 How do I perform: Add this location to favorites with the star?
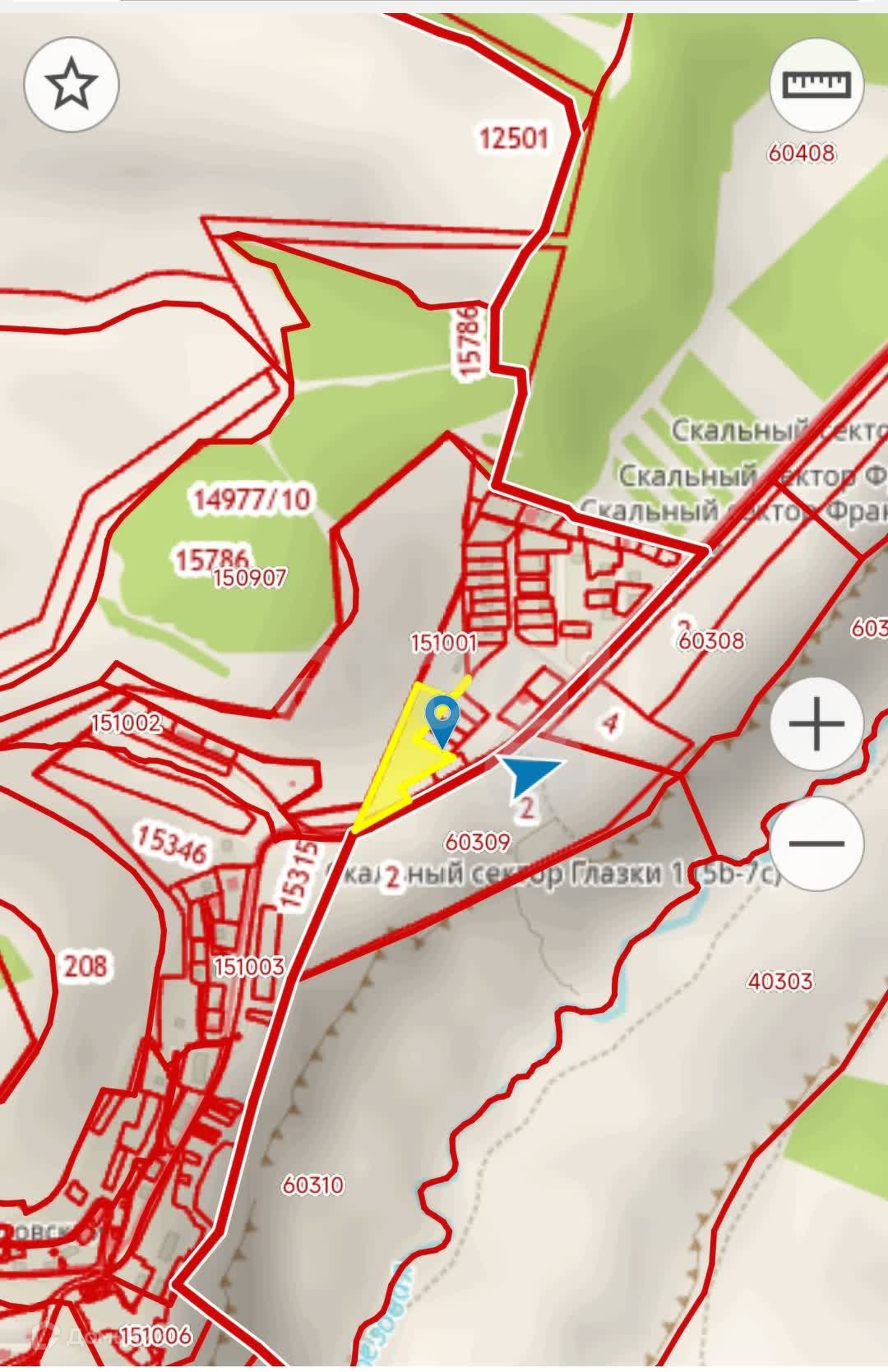[72, 84]
